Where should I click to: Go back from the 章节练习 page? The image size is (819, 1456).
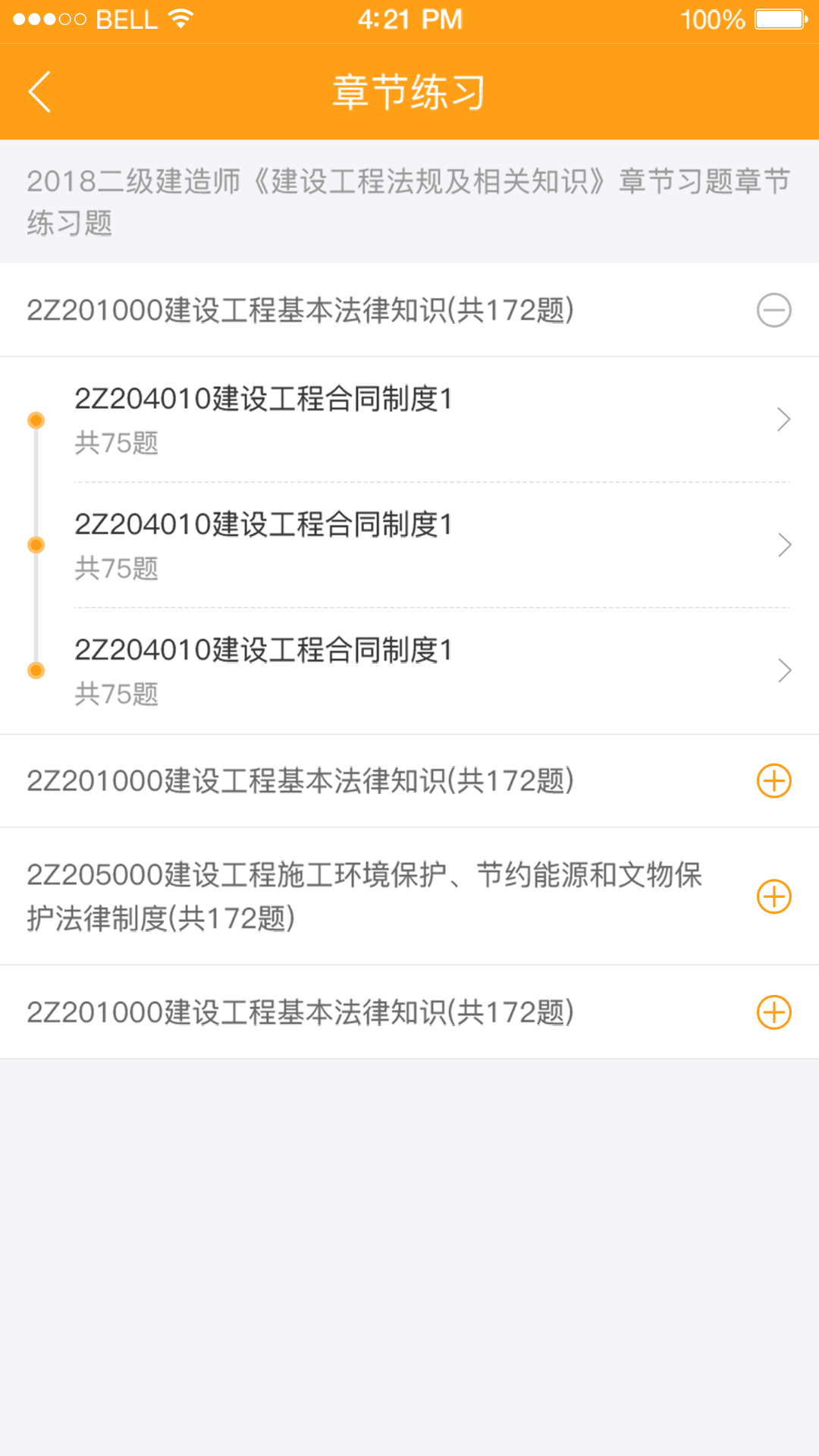(x=39, y=92)
